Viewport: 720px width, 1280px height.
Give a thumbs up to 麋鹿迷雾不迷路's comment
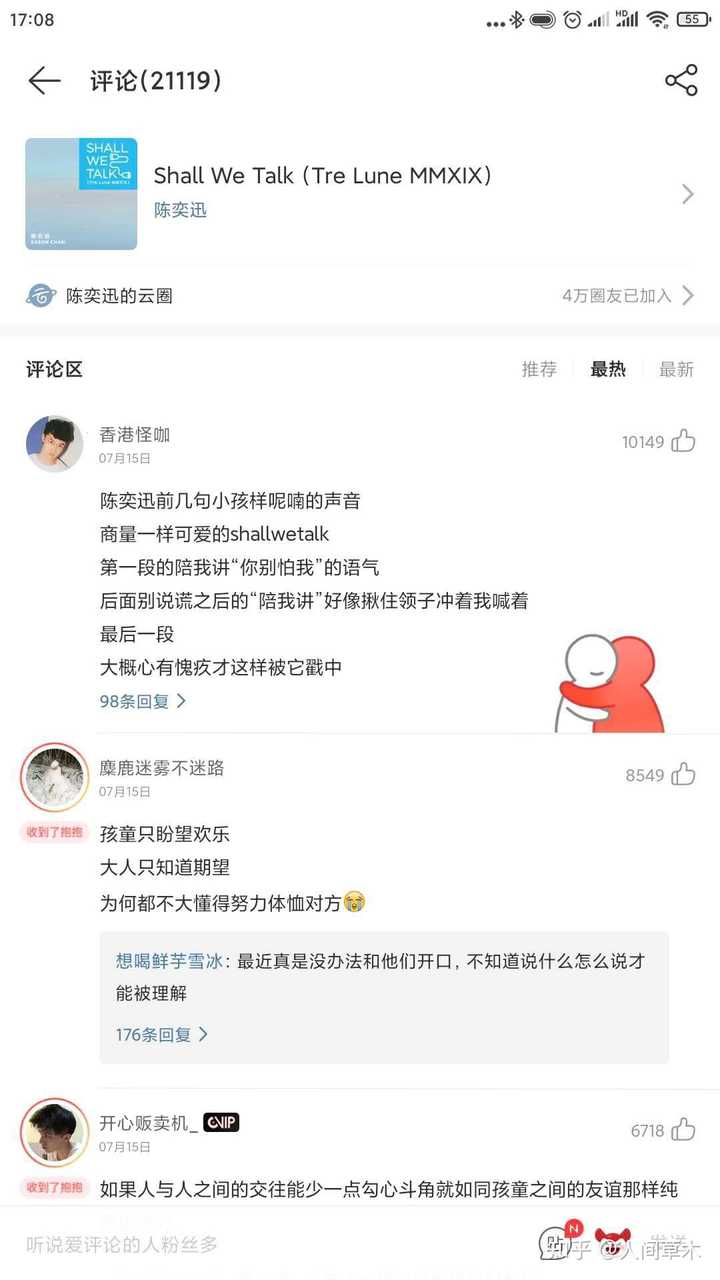tap(684, 773)
